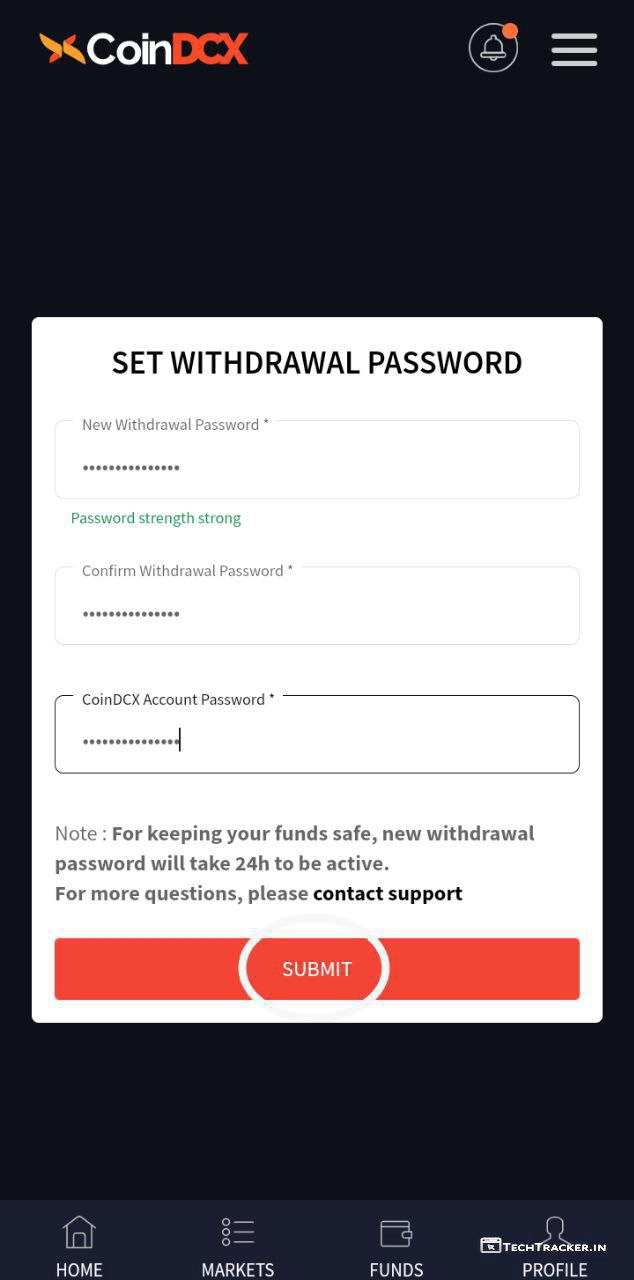634x1280 pixels.
Task: Go to the Home tab
Action: pyautogui.click(x=79, y=1246)
